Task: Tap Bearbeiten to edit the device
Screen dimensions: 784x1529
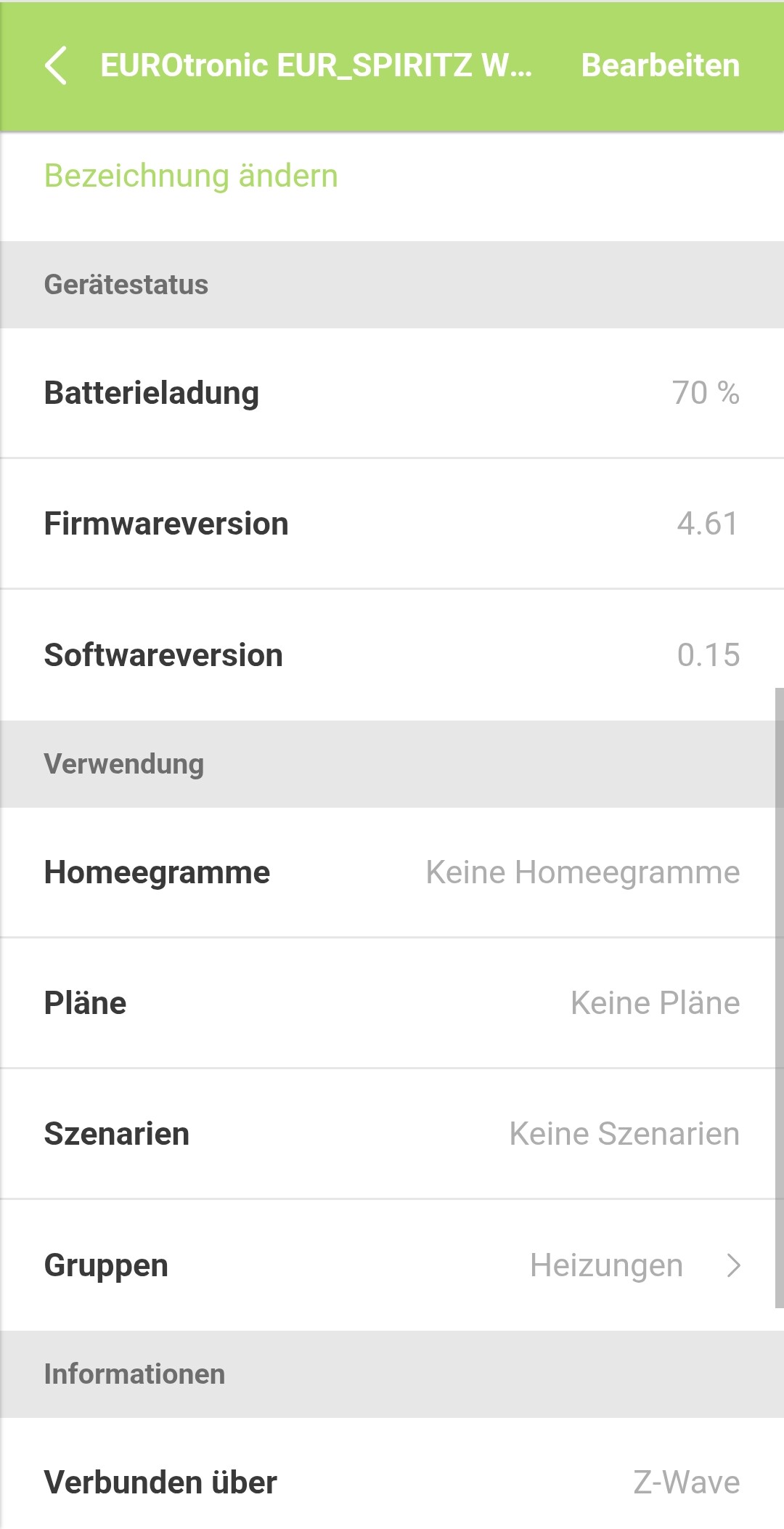Action: (x=660, y=65)
